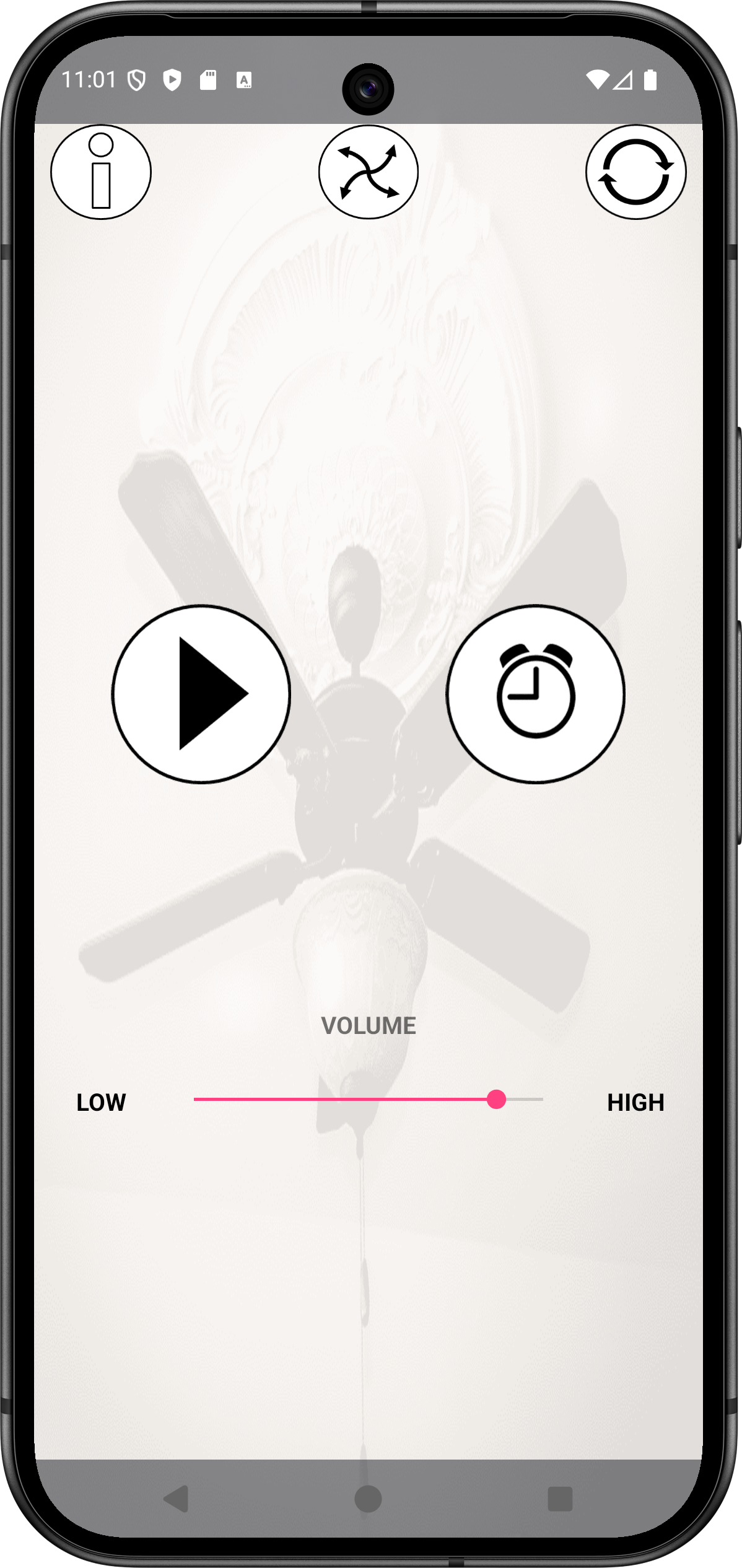Start playing the fan sound
The width and height of the screenshot is (742, 1568).
(x=201, y=694)
